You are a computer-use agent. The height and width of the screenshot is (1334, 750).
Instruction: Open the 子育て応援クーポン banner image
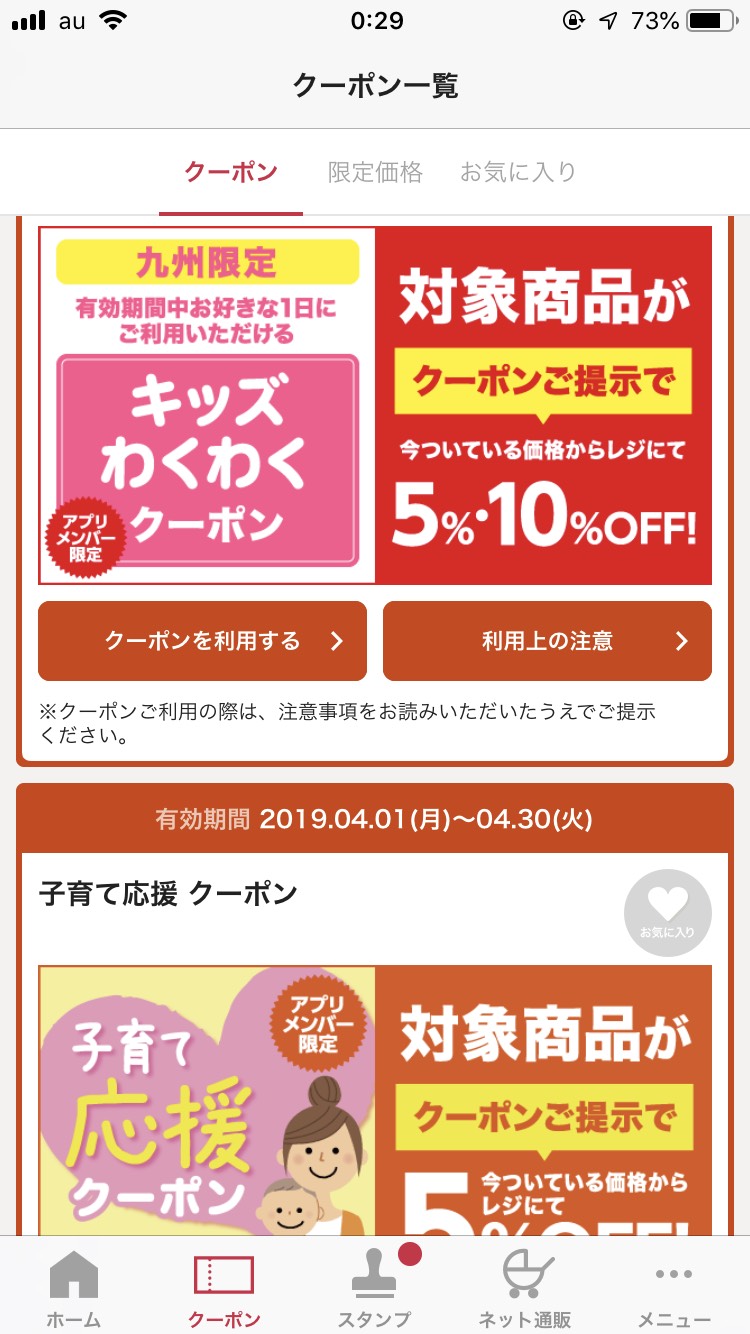tap(375, 1100)
